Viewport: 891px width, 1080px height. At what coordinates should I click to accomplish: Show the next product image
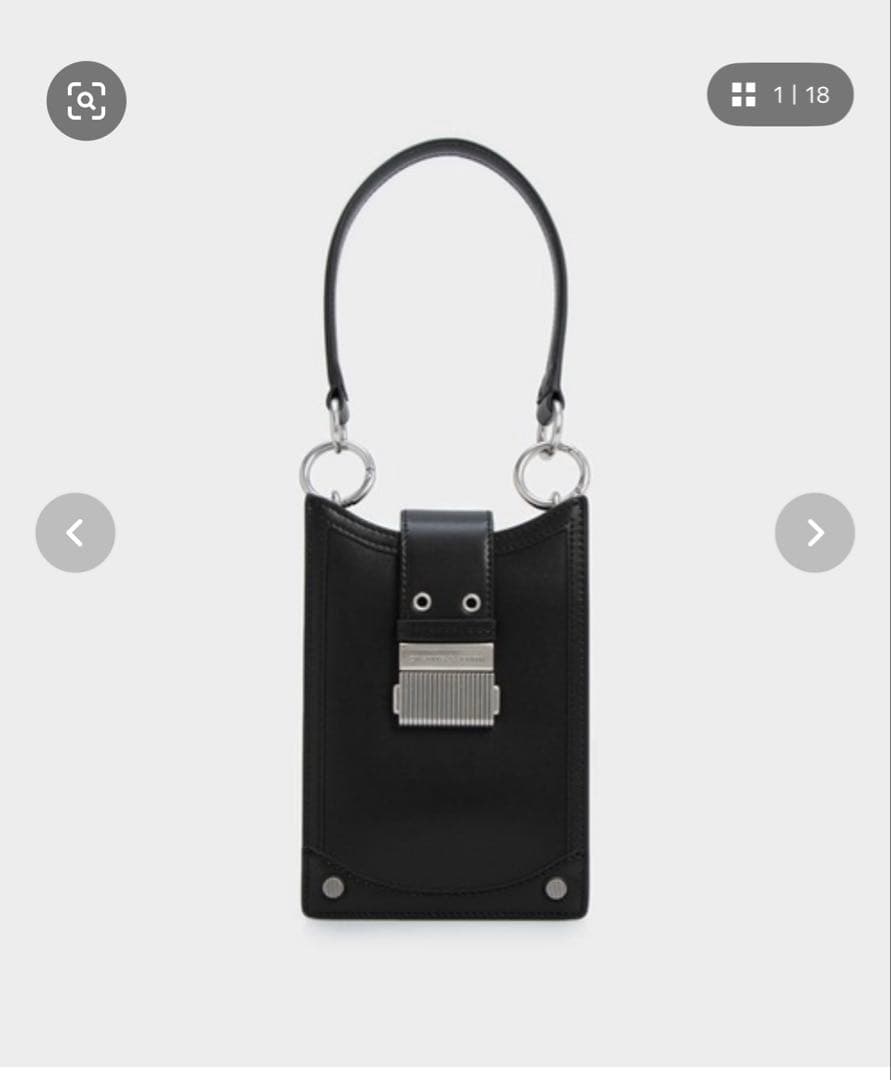815,532
